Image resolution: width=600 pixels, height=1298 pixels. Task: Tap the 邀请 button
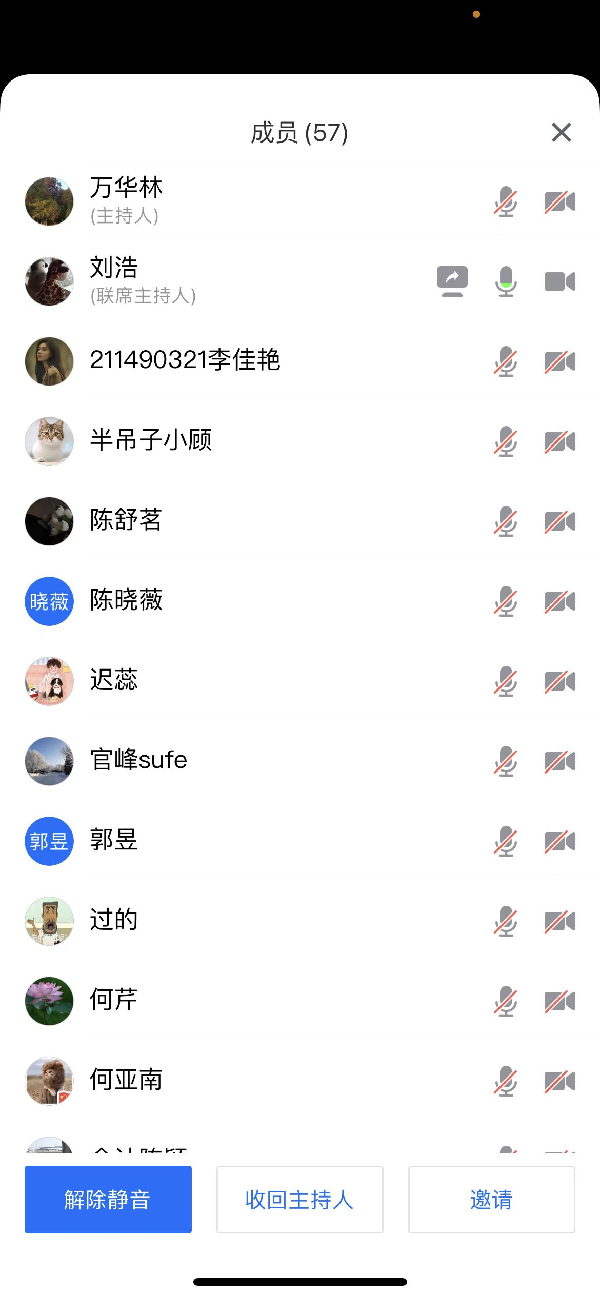coord(491,1199)
